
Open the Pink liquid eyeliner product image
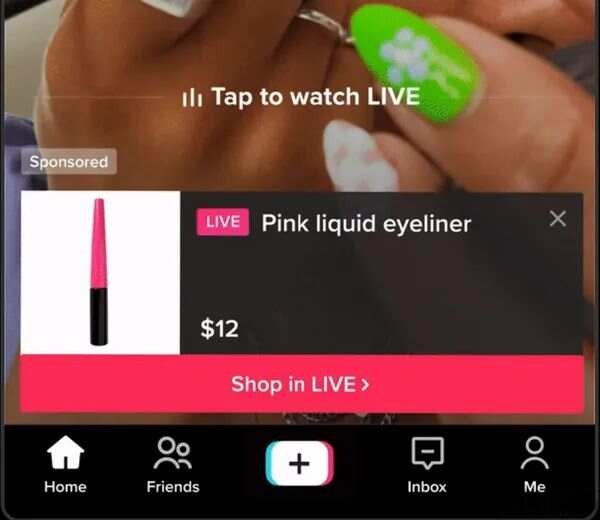tap(100, 272)
